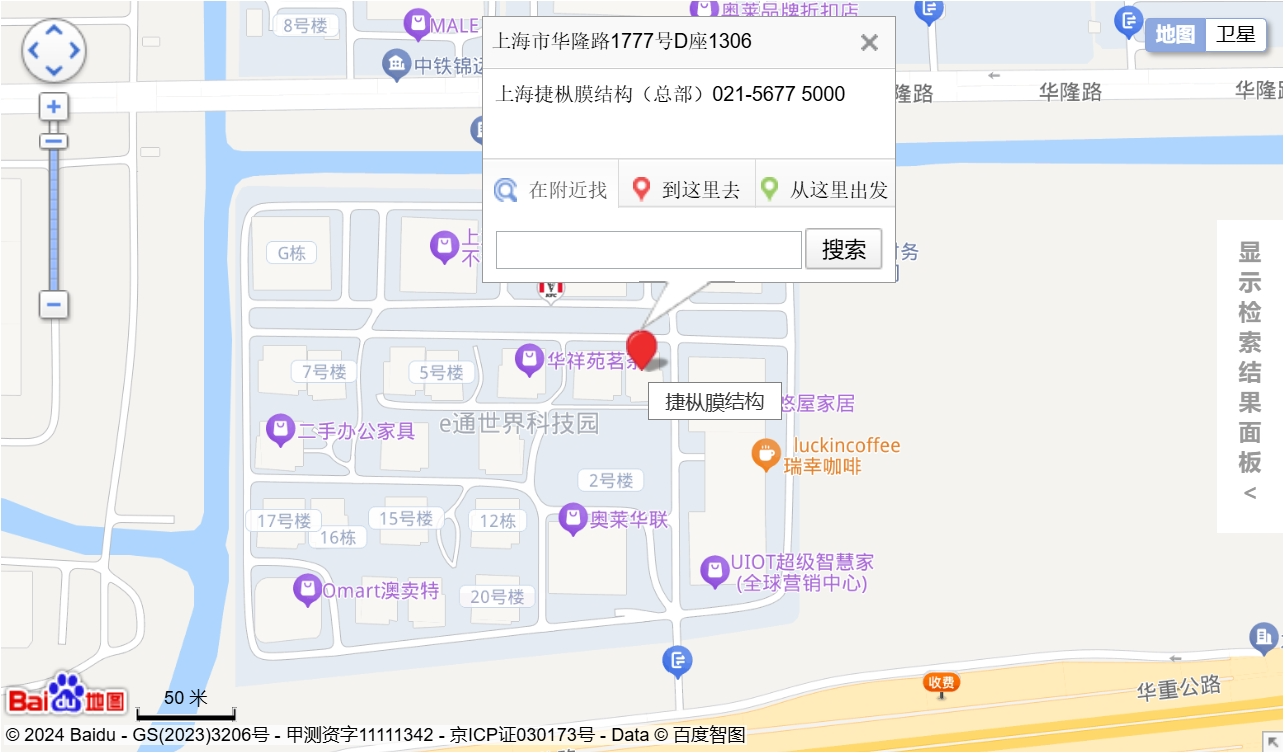Close the info window popup
The width and height of the screenshot is (1285, 753).
coord(869,42)
